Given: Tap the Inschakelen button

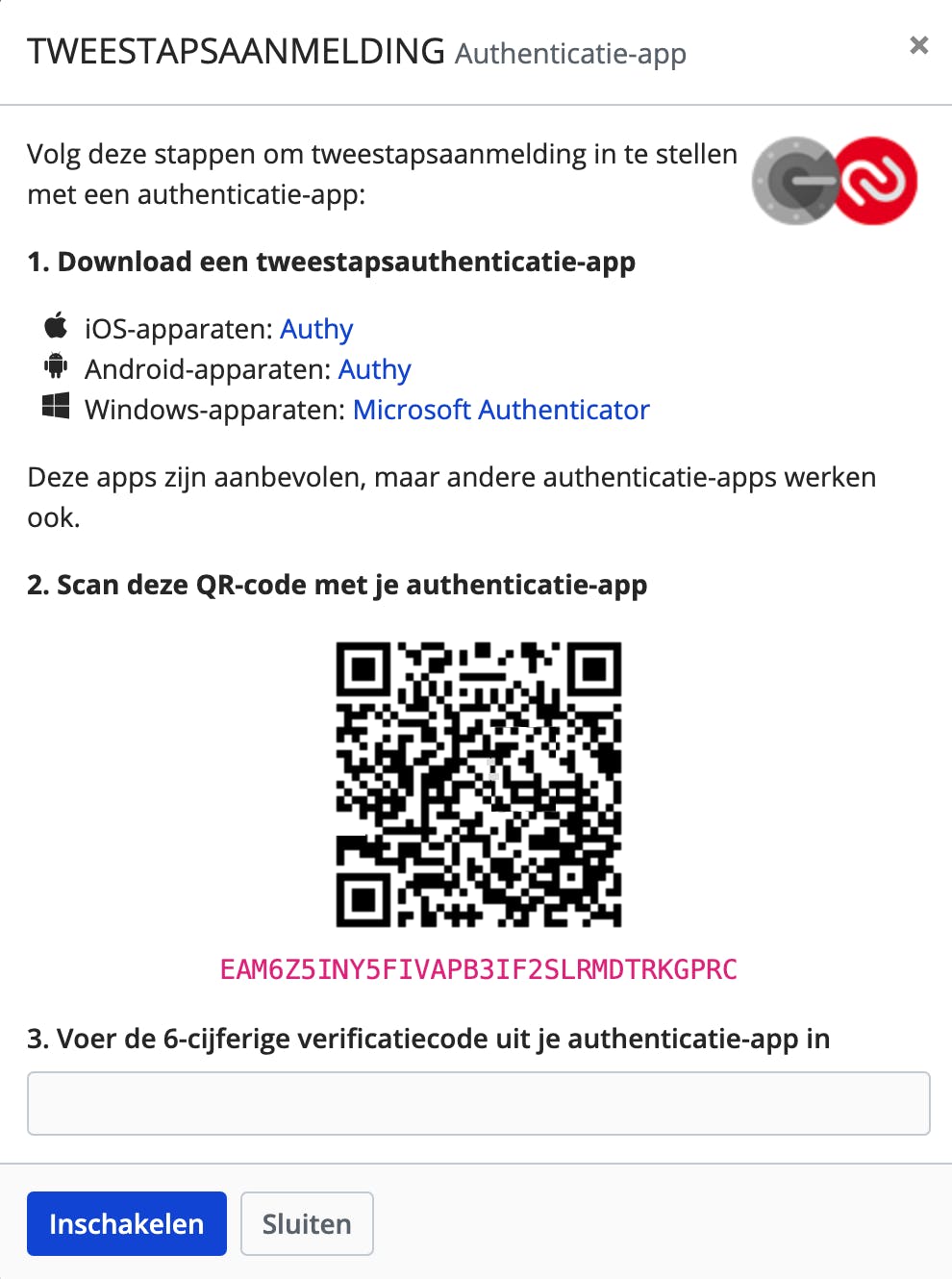Looking at the screenshot, I should 127,1223.
